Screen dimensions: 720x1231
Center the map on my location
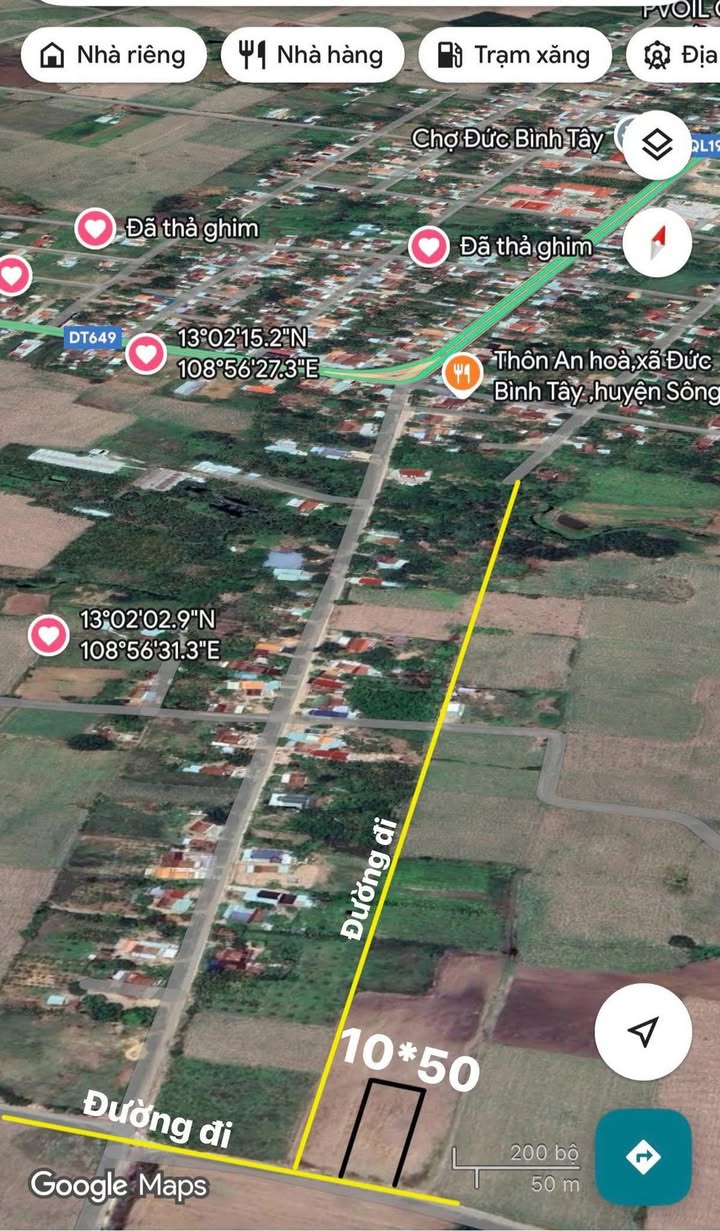[642, 1031]
